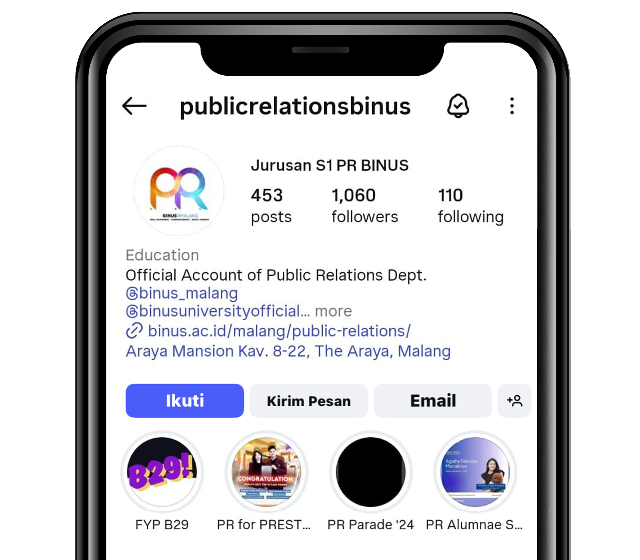Visit the binus.ac.id/malang/public-relations link

click(x=268, y=331)
